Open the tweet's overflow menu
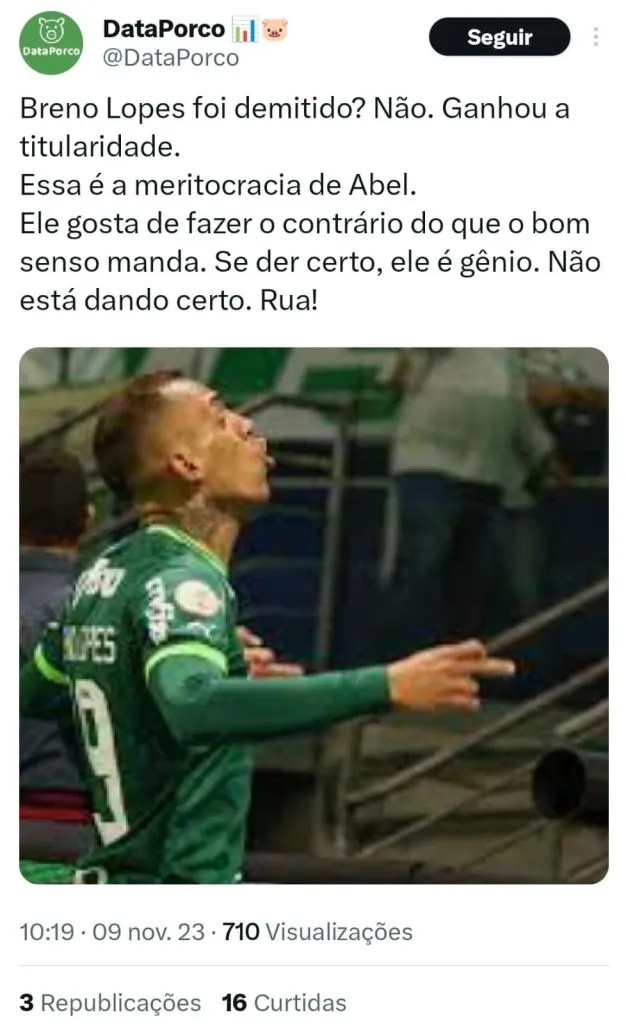628x1024 pixels. click(596, 37)
